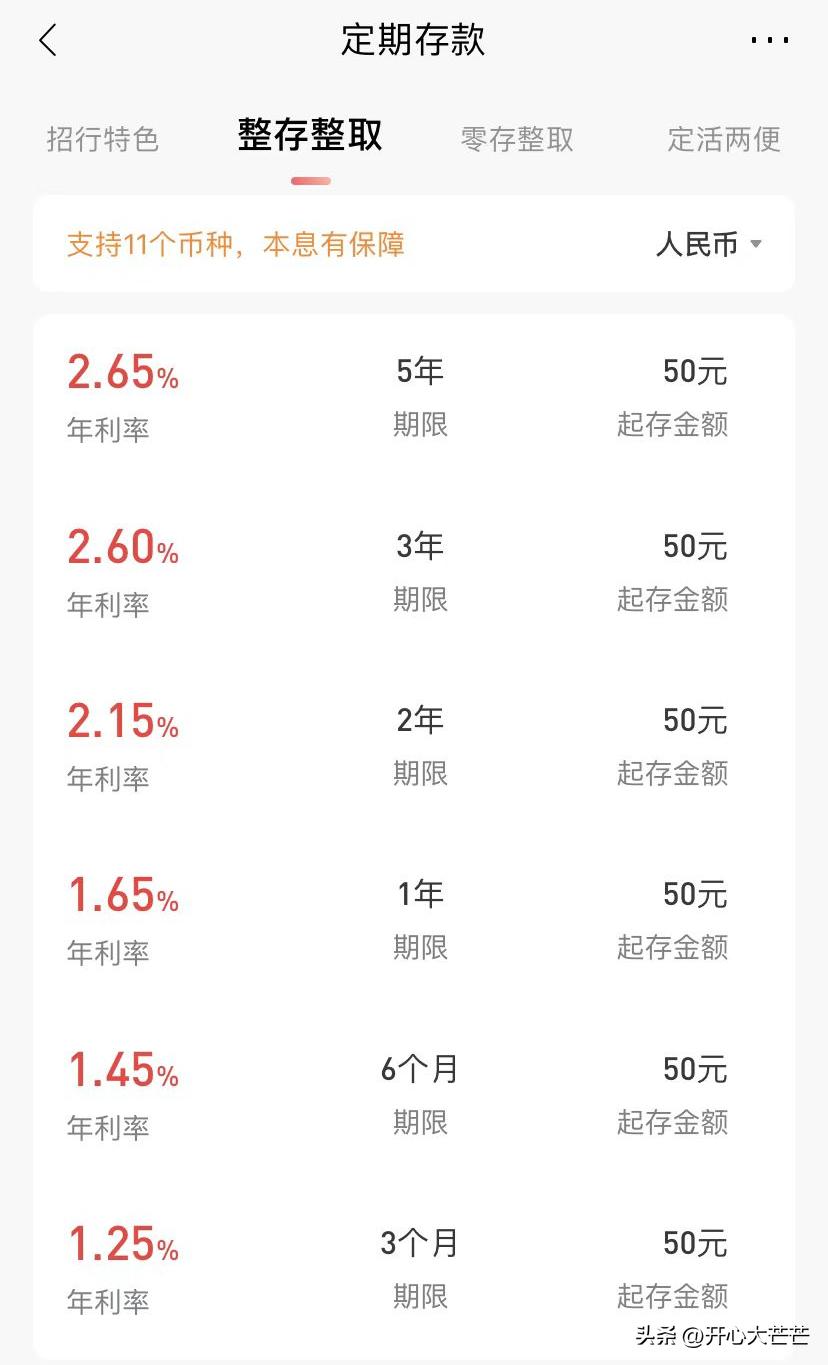
Task: Click the 定期存款 page title
Action: (414, 40)
